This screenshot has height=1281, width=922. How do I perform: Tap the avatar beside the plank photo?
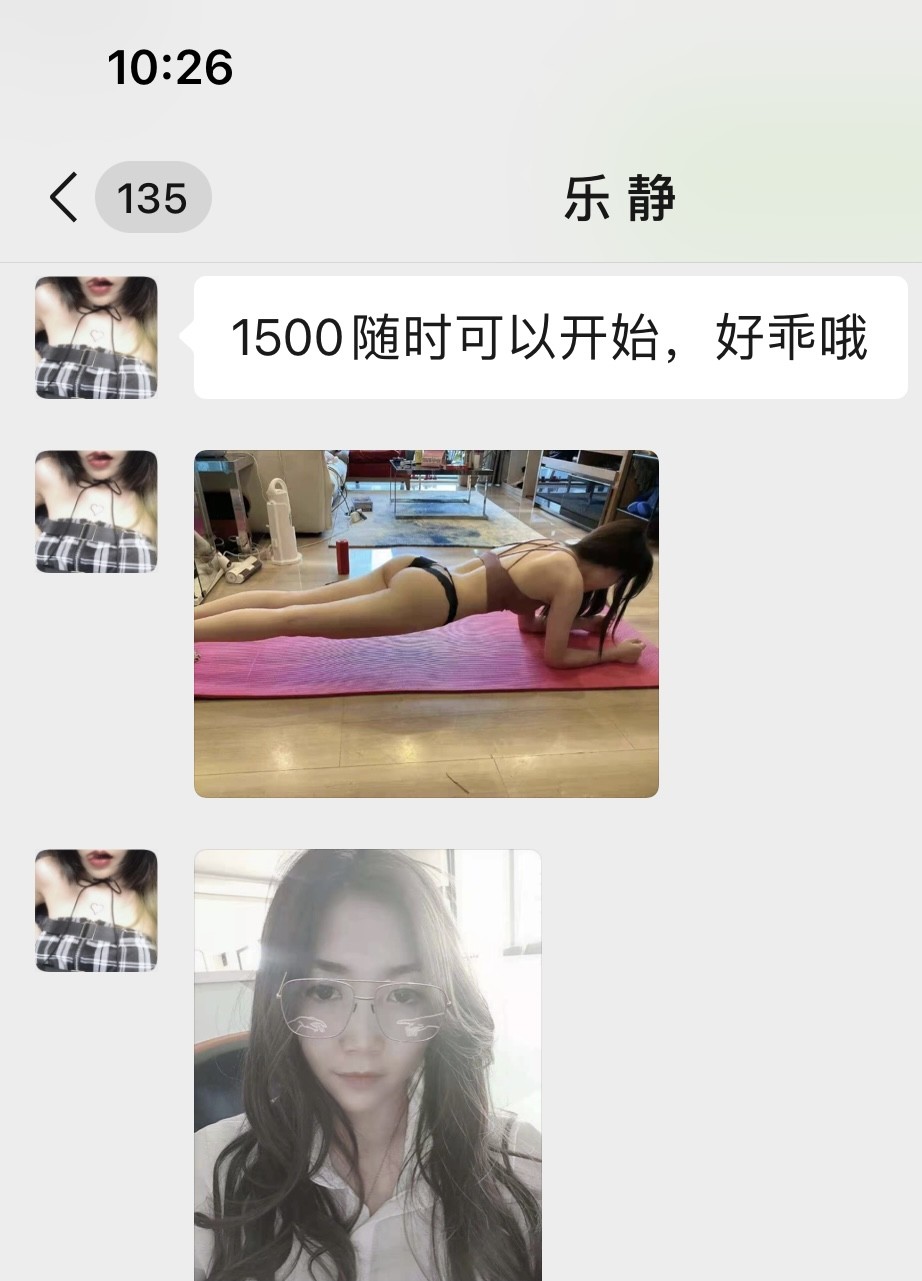96,511
